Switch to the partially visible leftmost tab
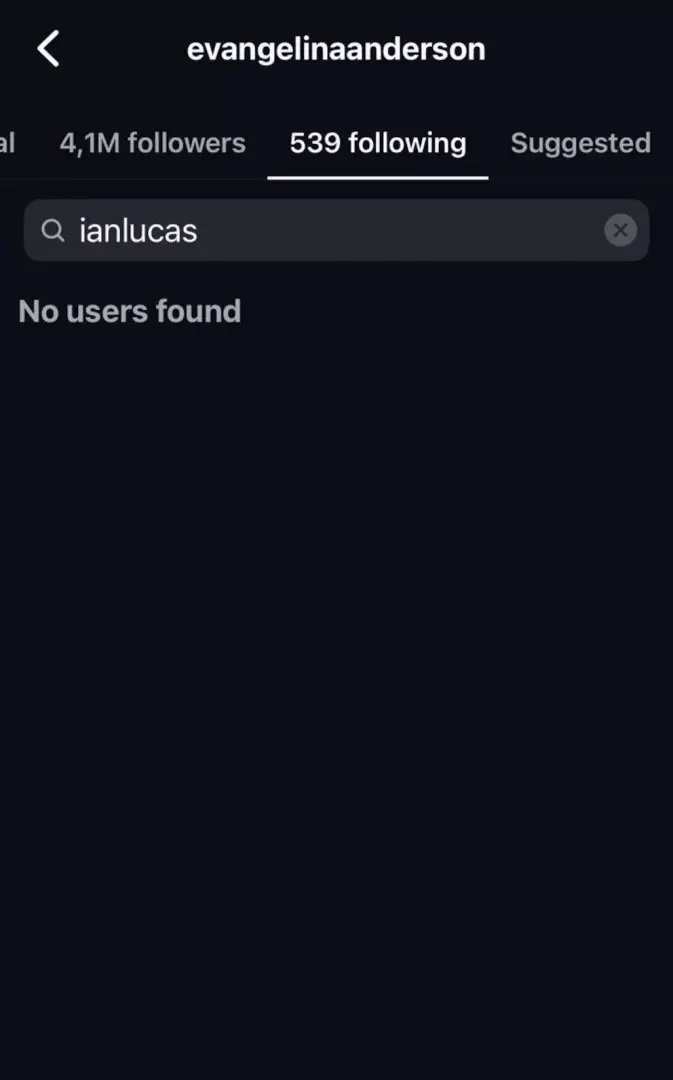673x1080 pixels. [8, 144]
